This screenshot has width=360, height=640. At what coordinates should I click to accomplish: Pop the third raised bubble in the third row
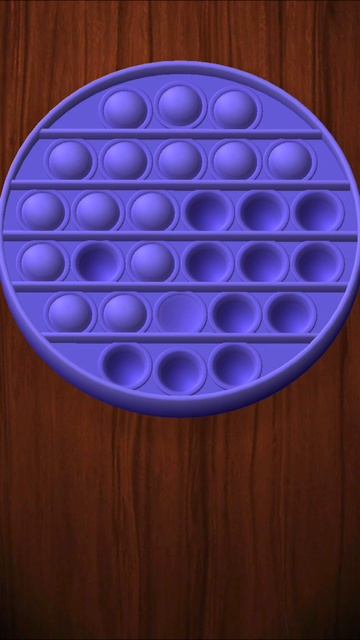click(152, 211)
